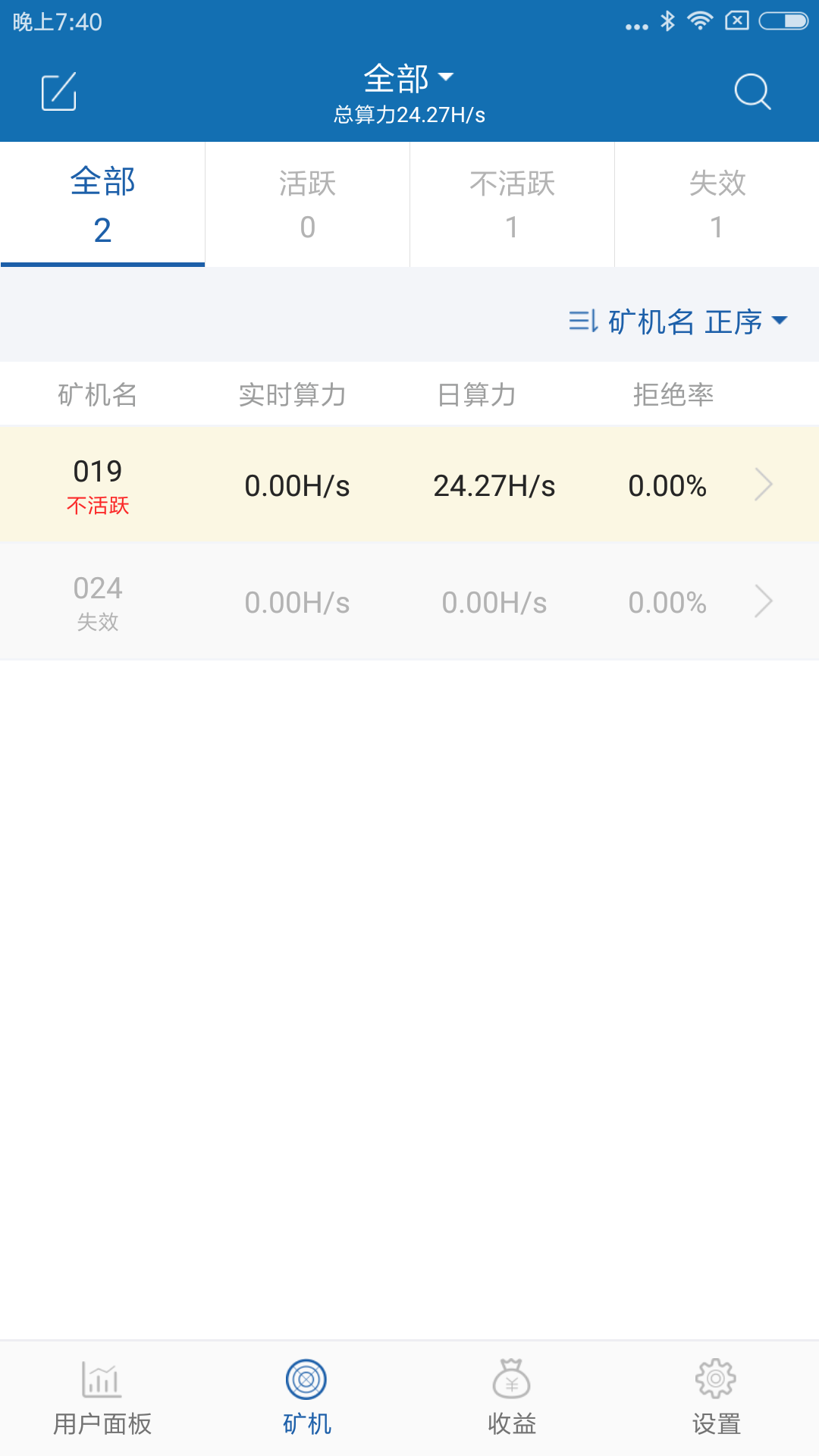819x1456 pixels.
Task: Open the 收益 tab
Action: tap(512, 1398)
